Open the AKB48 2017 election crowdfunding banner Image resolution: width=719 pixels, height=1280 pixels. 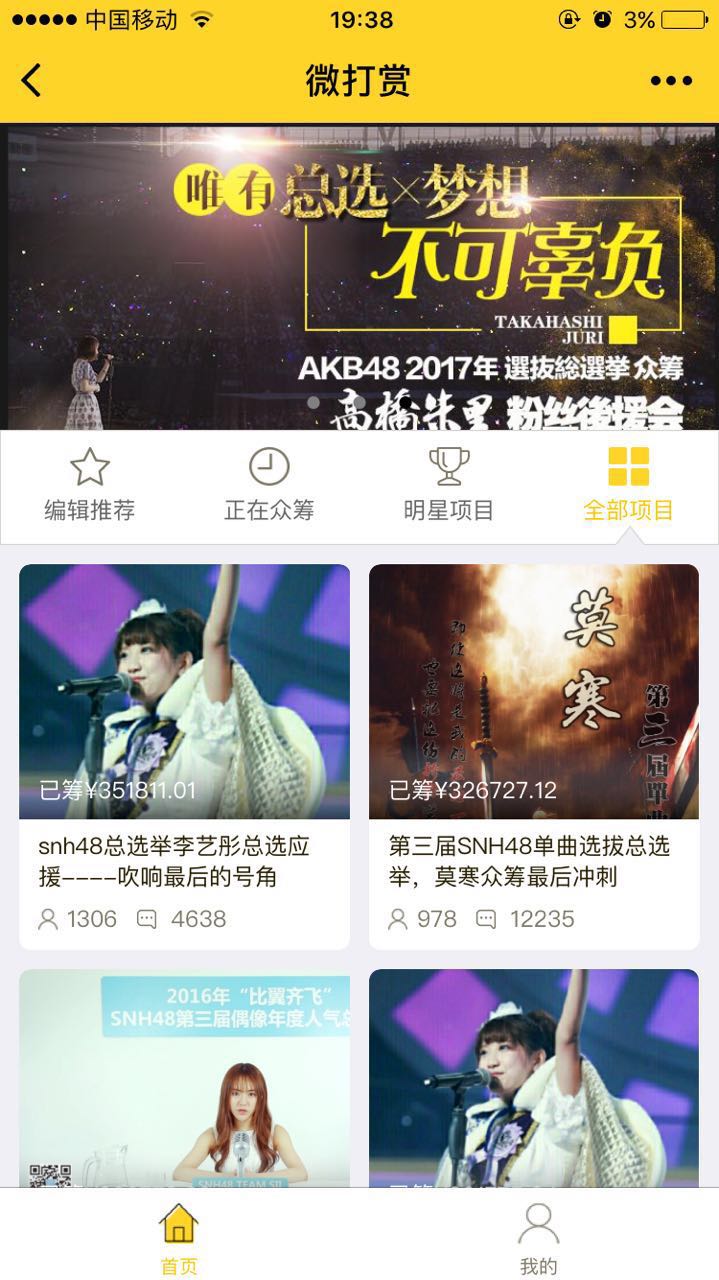point(360,276)
